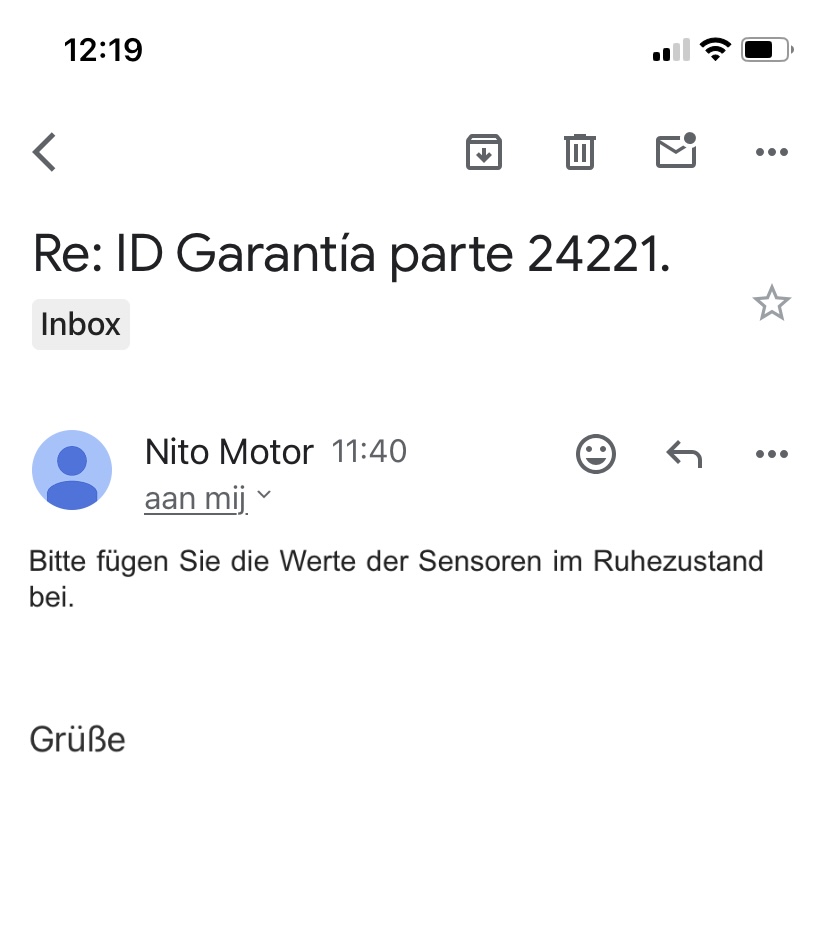Expand the 'aan mij' recipient details

pyautogui.click(x=208, y=497)
